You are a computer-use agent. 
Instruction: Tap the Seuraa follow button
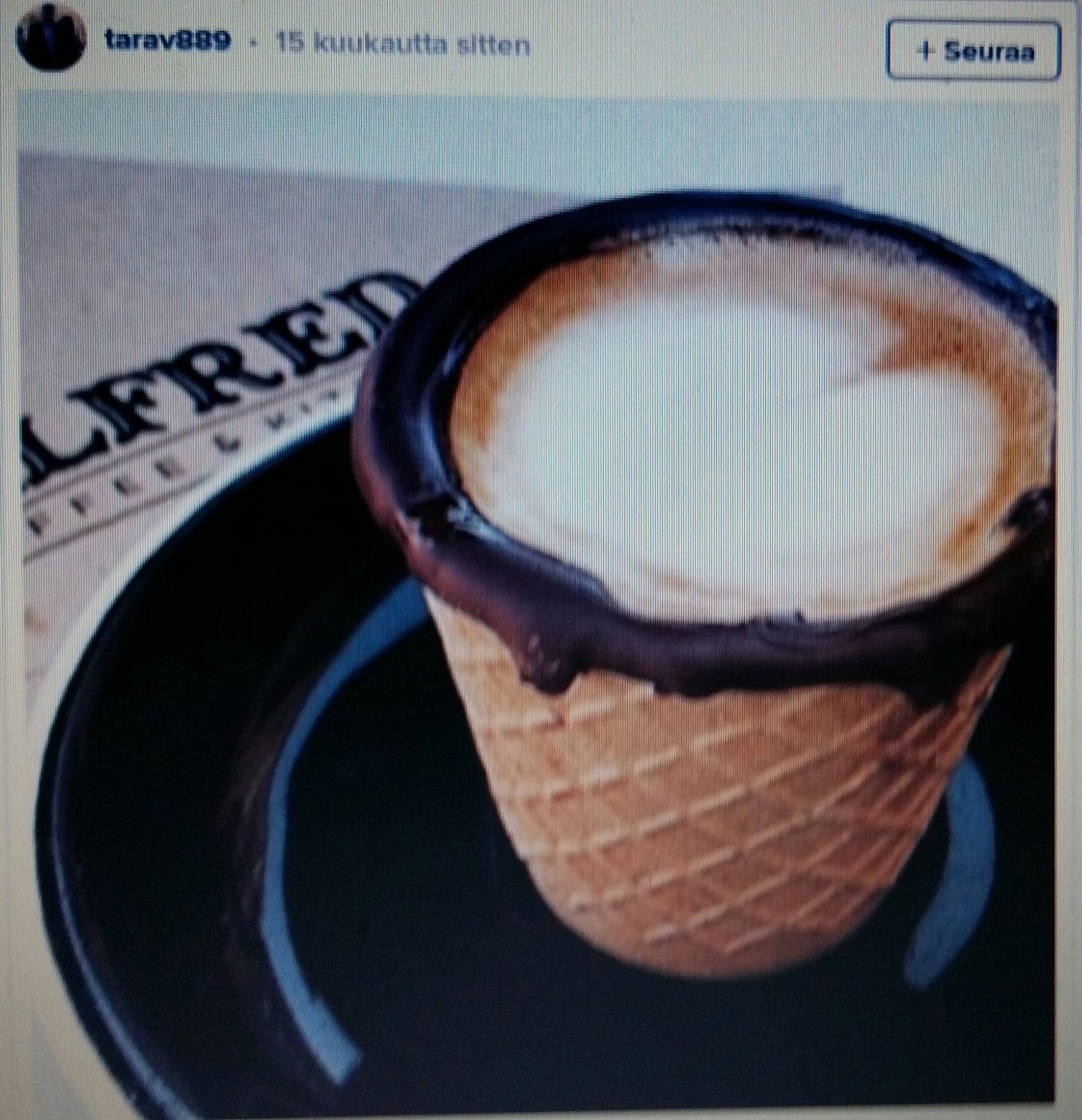tap(973, 51)
